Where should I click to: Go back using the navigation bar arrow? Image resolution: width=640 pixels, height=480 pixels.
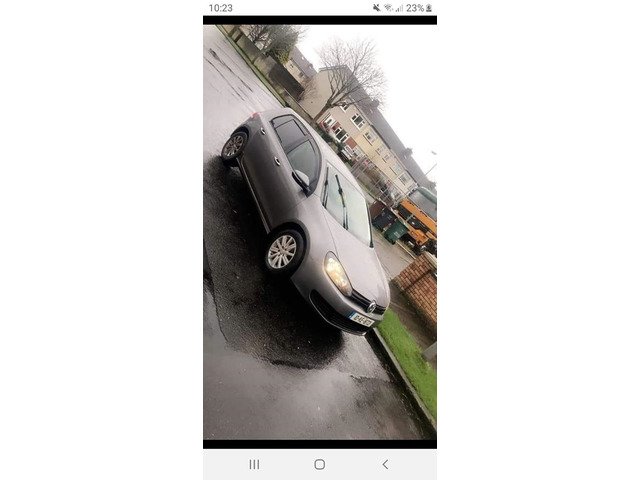(385, 464)
